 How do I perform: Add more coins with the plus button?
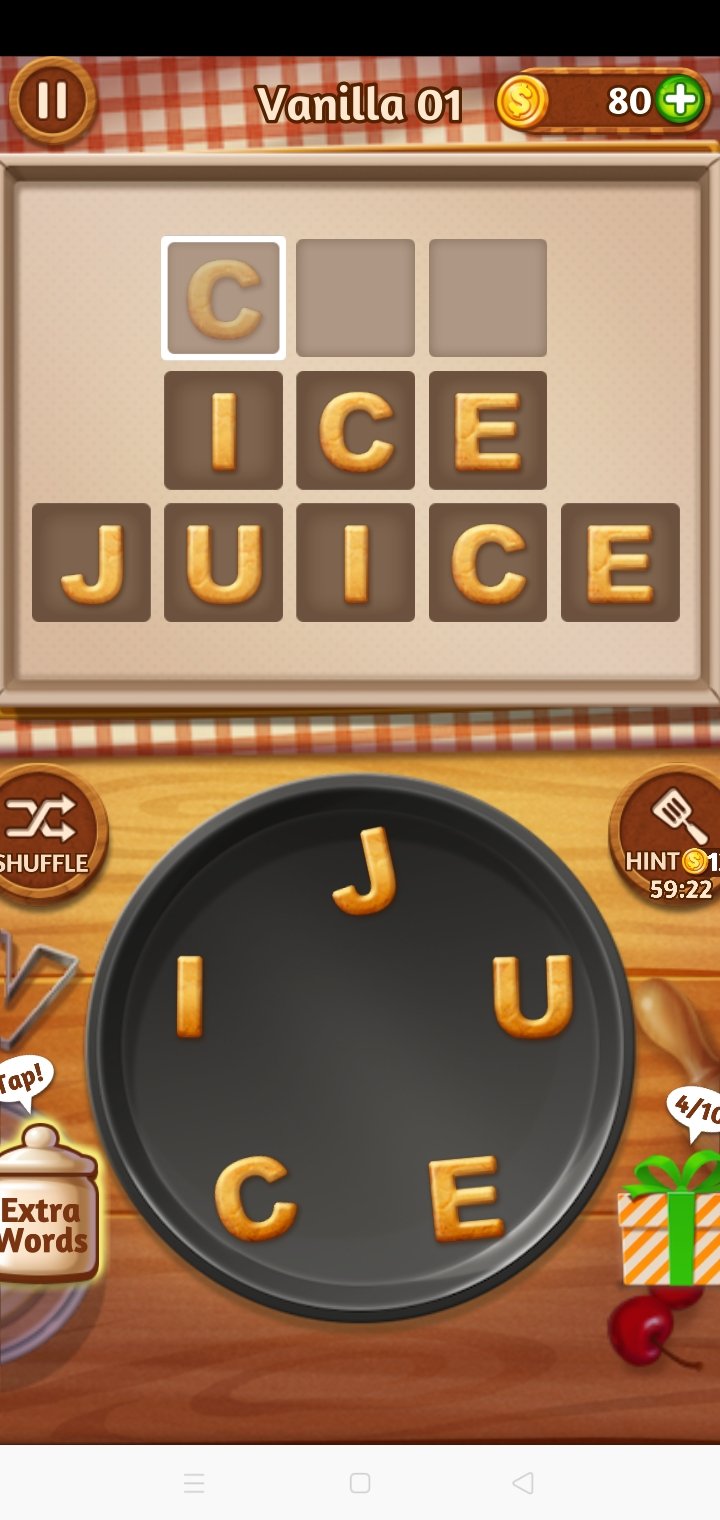point(680,101)
